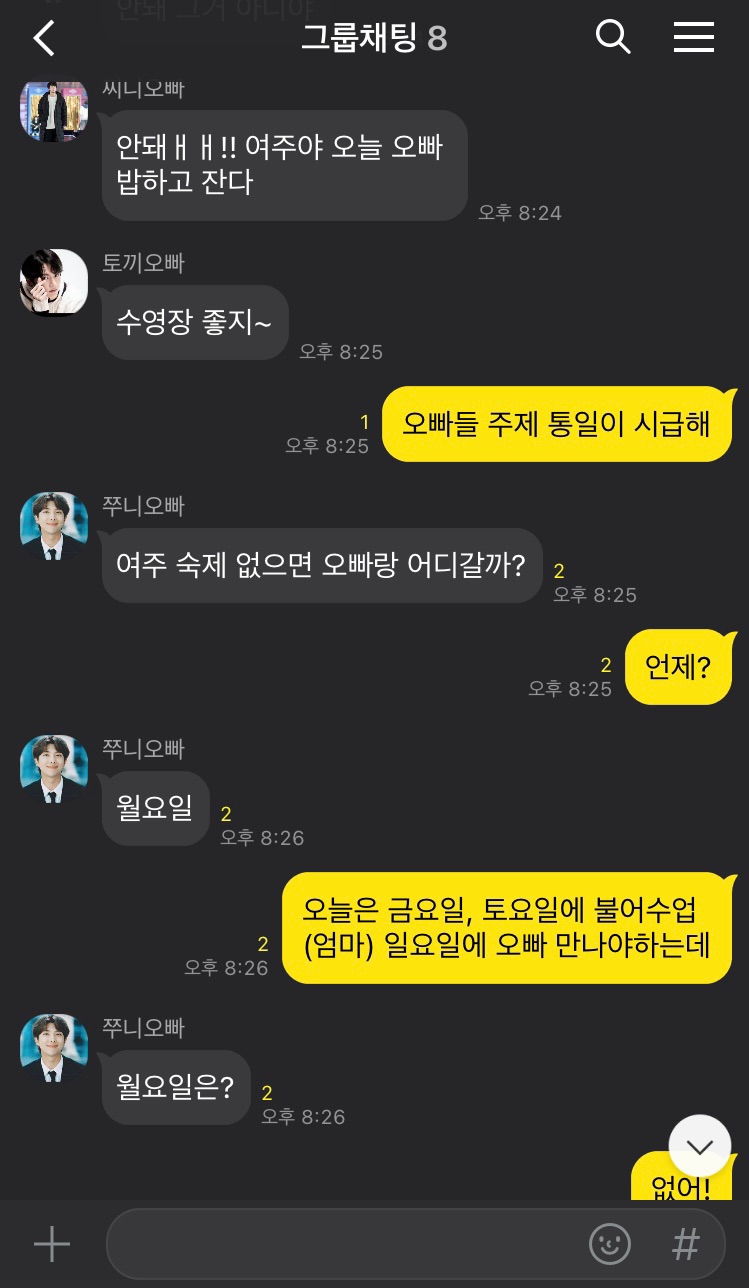
Task: Tap the hashtag search icon
Action: (685, 1245)
